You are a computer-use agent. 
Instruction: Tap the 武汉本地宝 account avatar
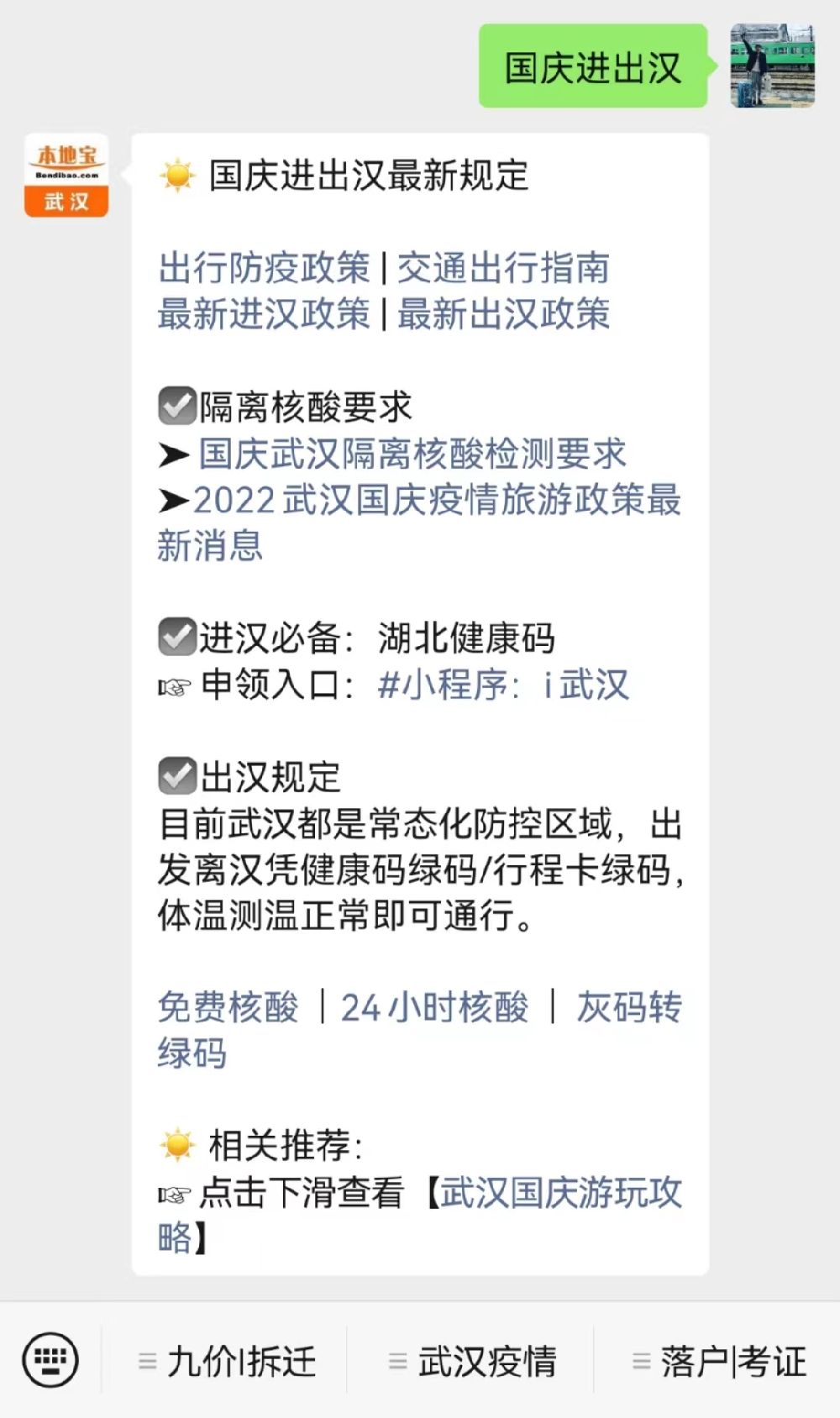coord(66,176)
